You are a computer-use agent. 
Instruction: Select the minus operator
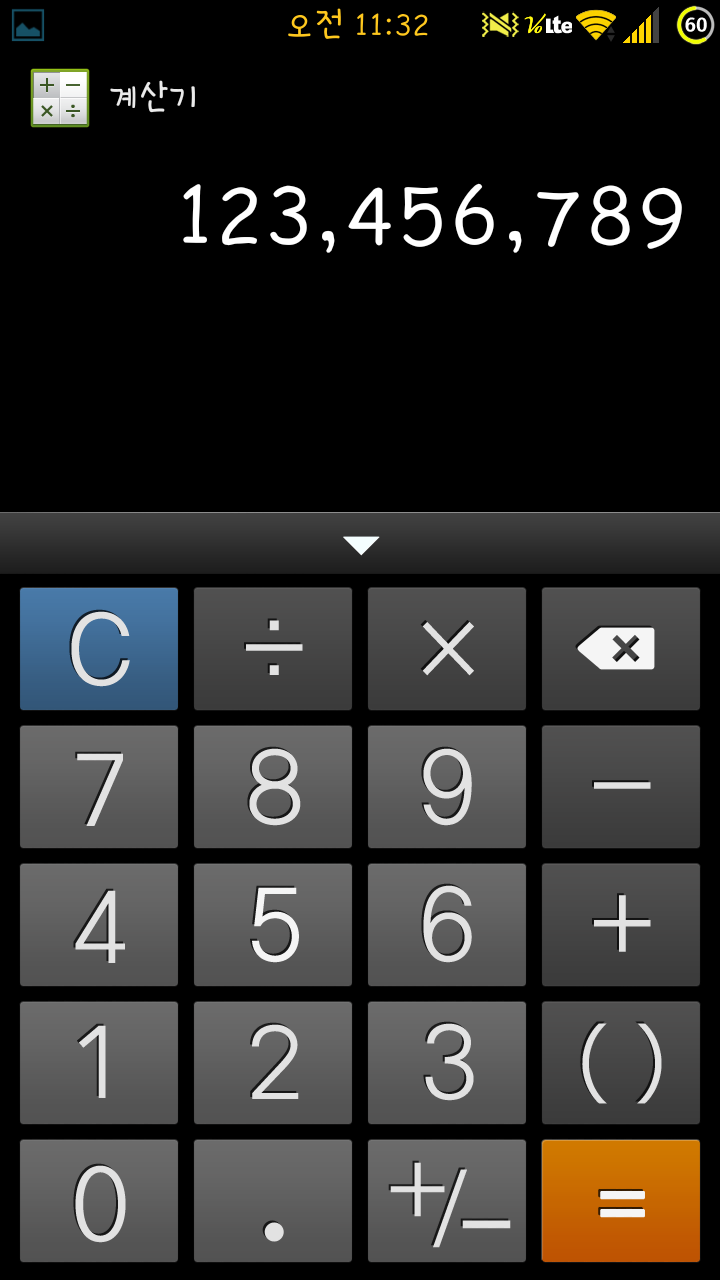[621, 787]
